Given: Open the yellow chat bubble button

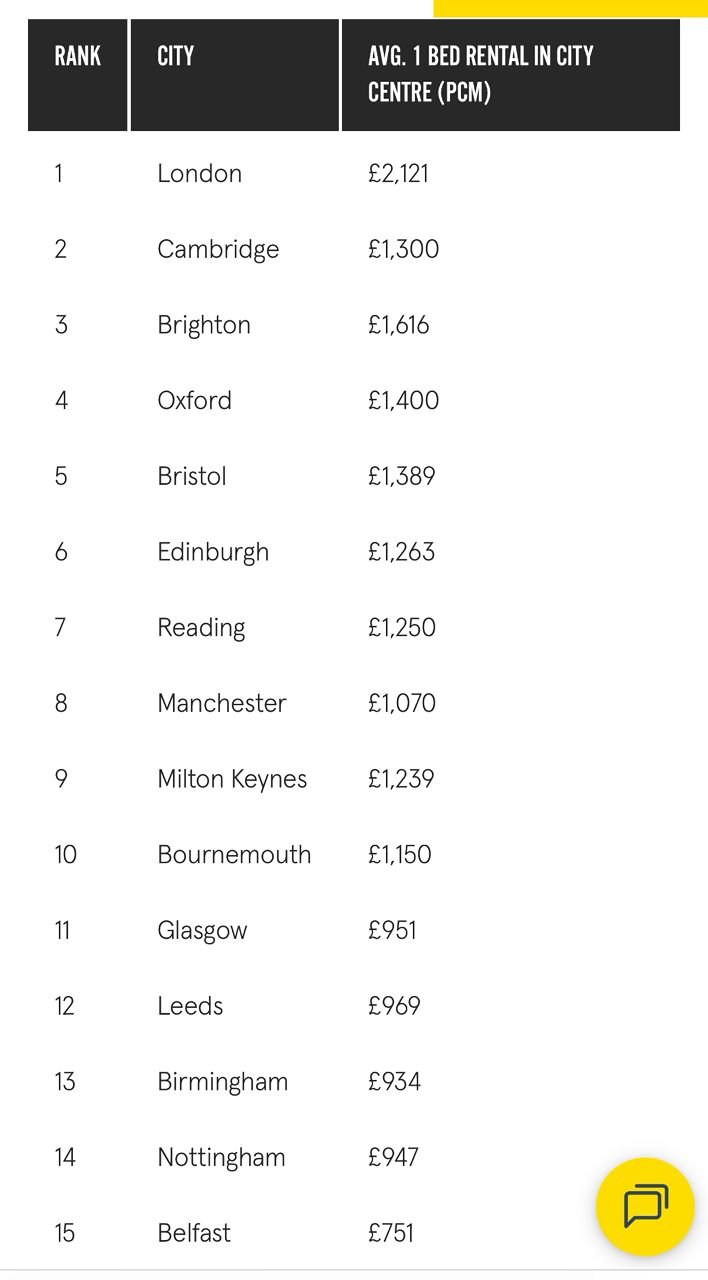Looking at the screenshot, I should pos(645,1206).
